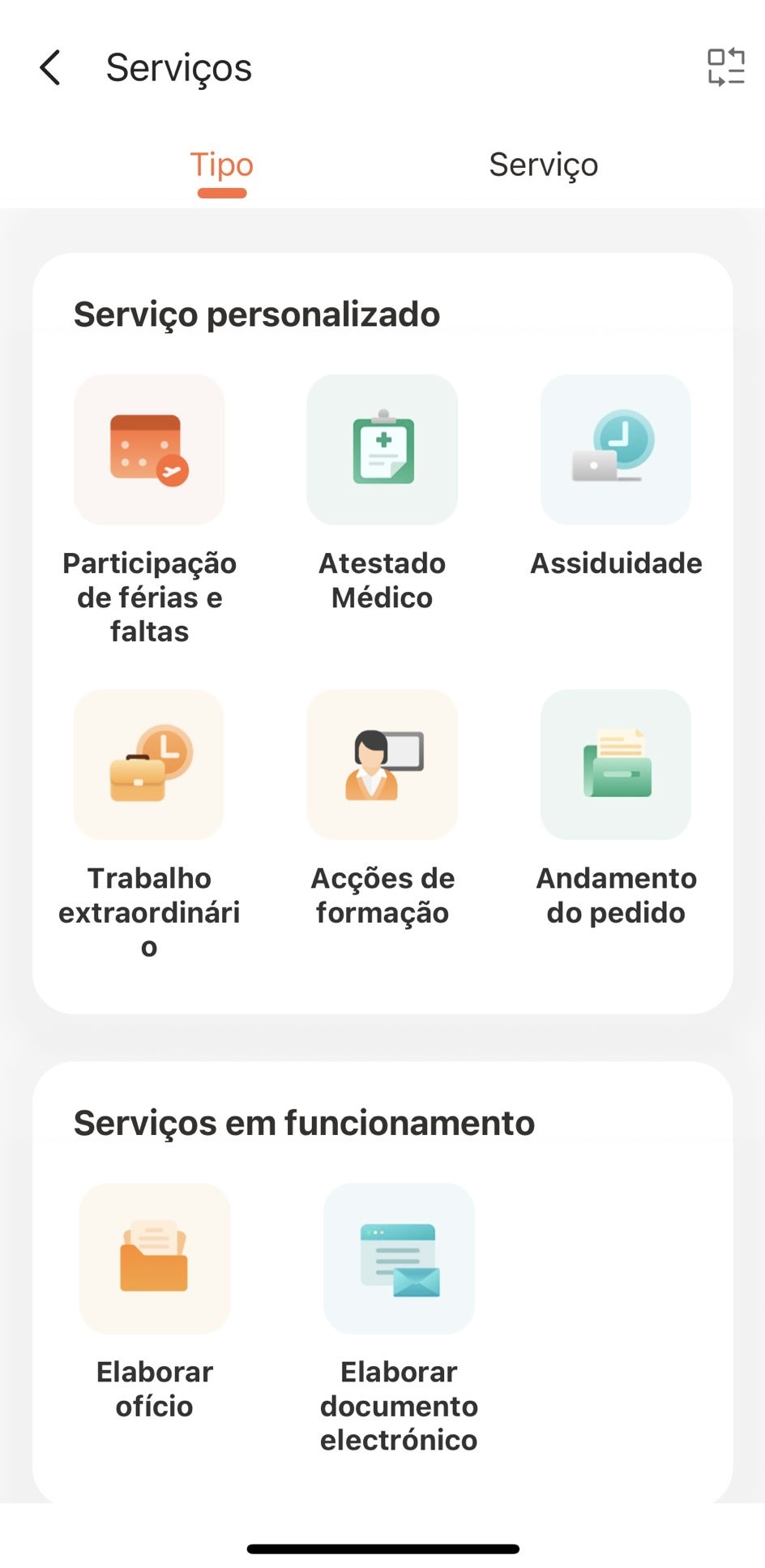The width and height of the screenshot is (765, 1568).
Task: Open Trabalho extraordinário
Action: coord(149,765)
